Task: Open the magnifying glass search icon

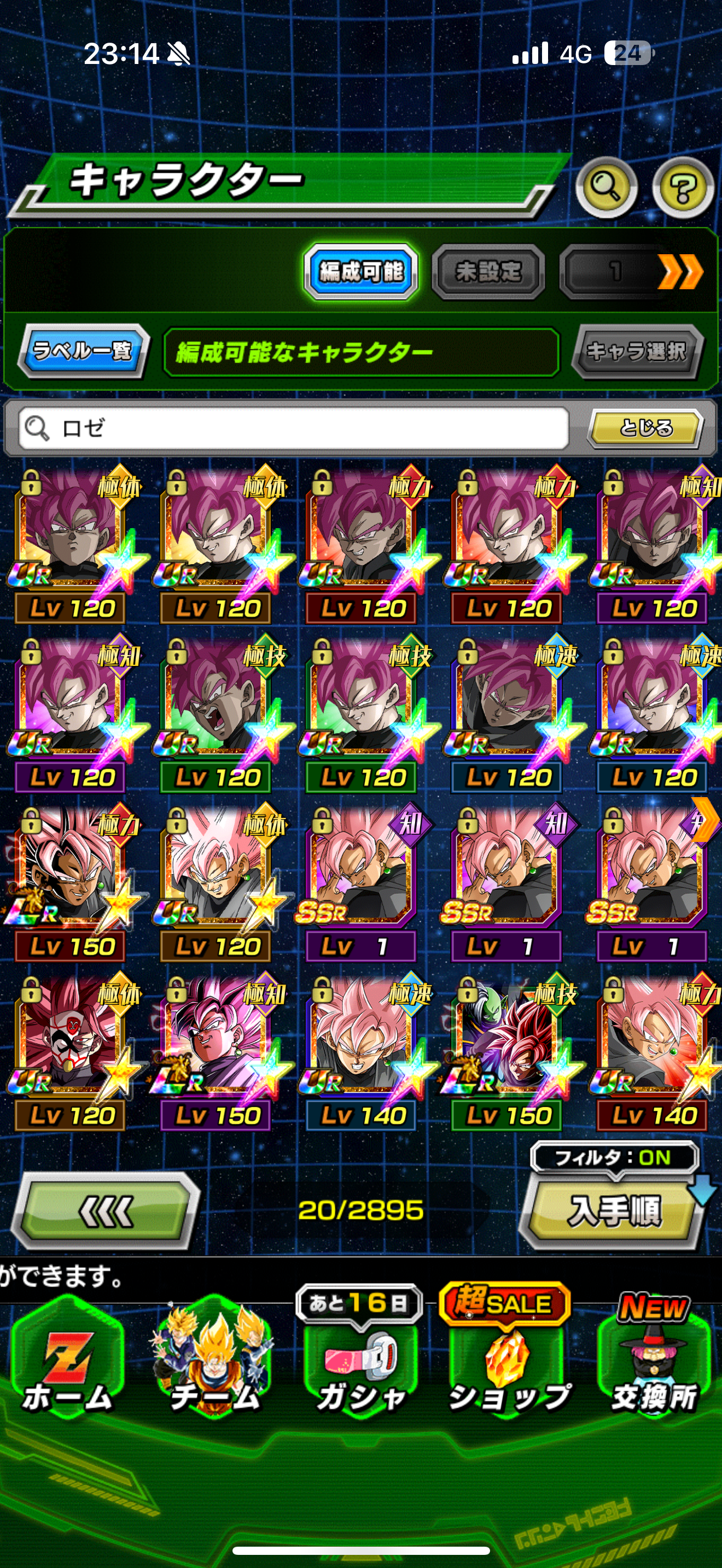Action: pyautogui.click(x=605, y=188)
